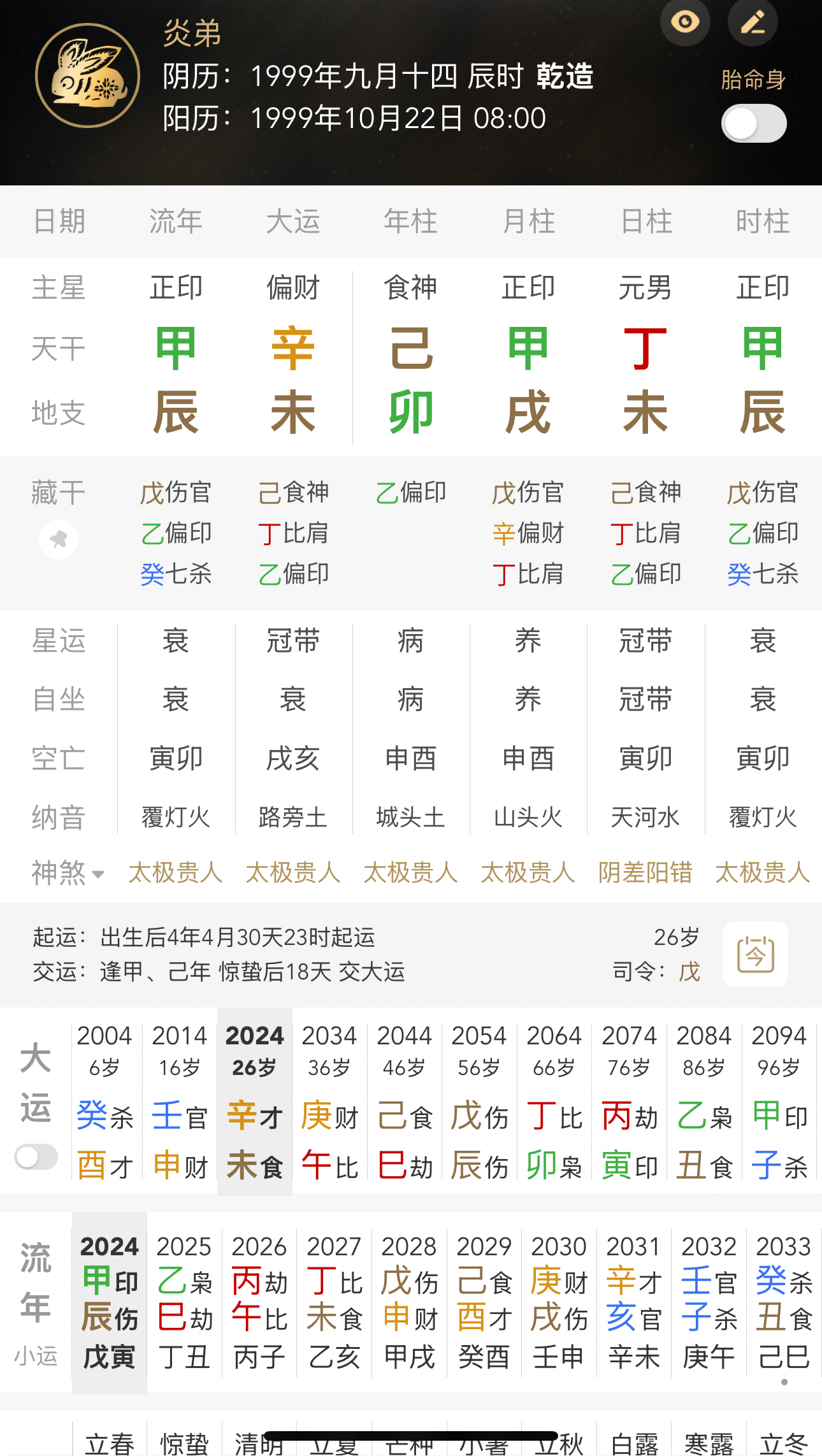This screenshot has height=1456, width=822.
Task: Select 2028 戊申 流年
Action: [409, 1300]
